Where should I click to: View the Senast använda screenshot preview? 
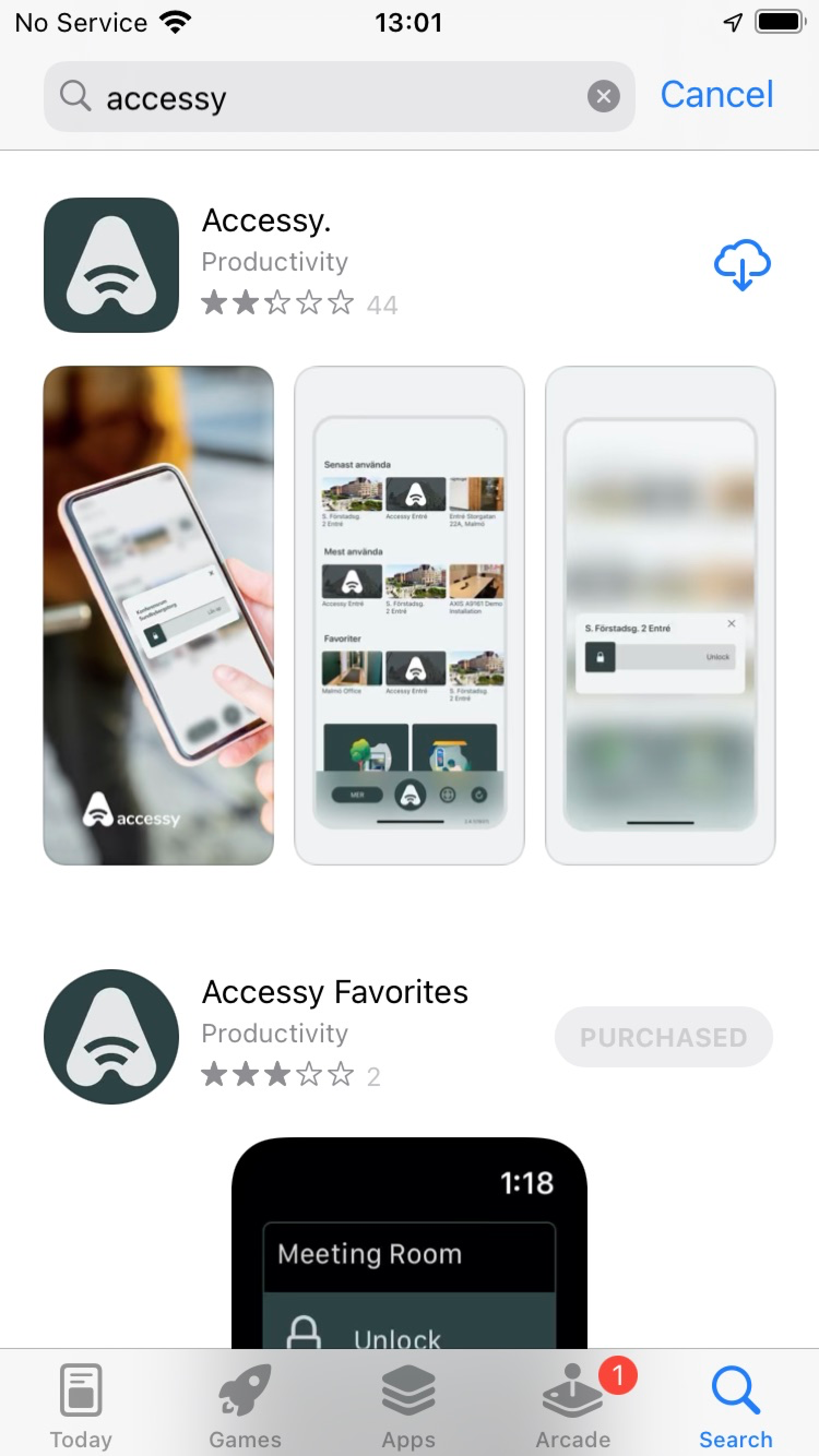[409, 615]
